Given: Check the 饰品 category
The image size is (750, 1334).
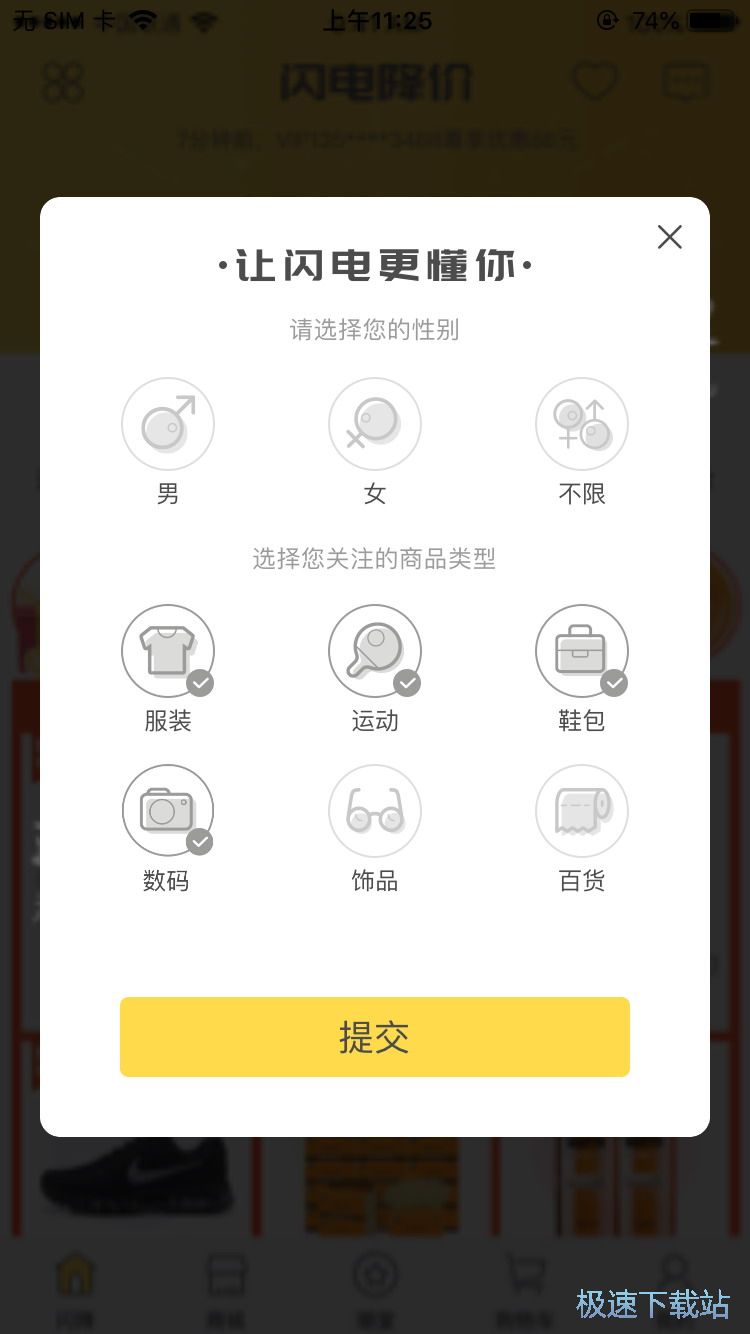Looking at the screenshot, I should coord(375,811).
